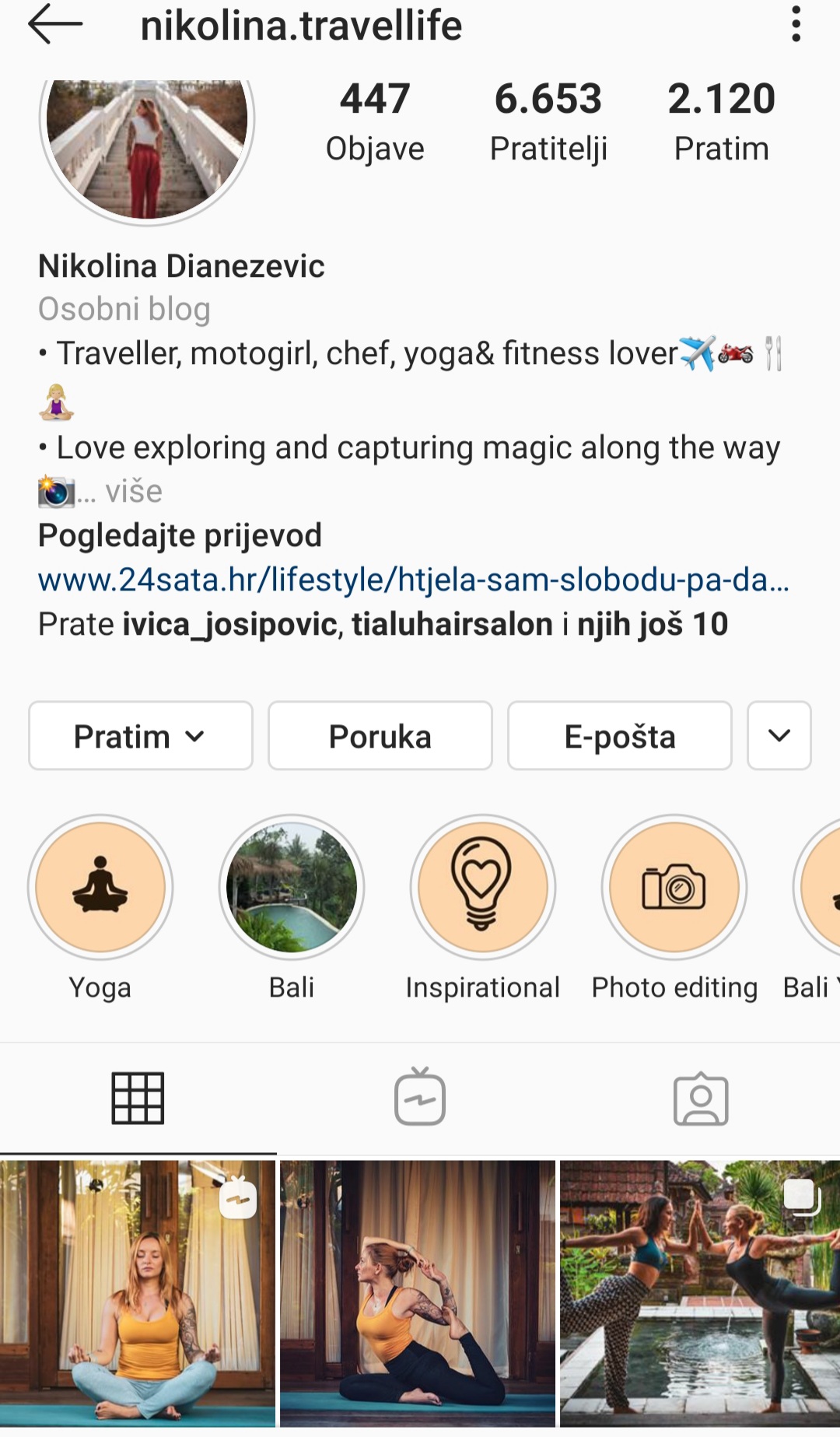Tap the E-pošta email button
This screenshot has height=1437, width=840.
[x=620, y=736]
